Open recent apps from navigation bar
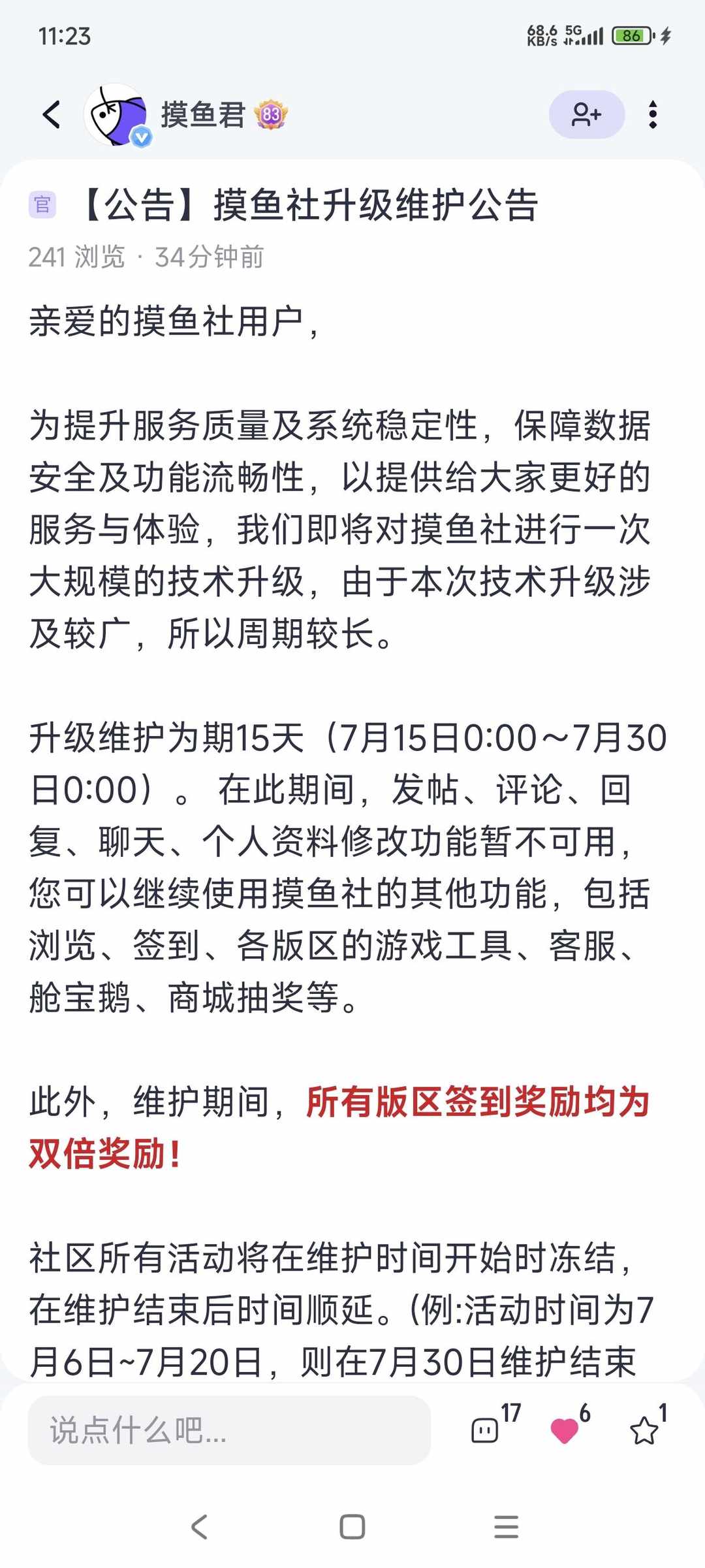The image size is (705, 1568). coord(506,1527)
